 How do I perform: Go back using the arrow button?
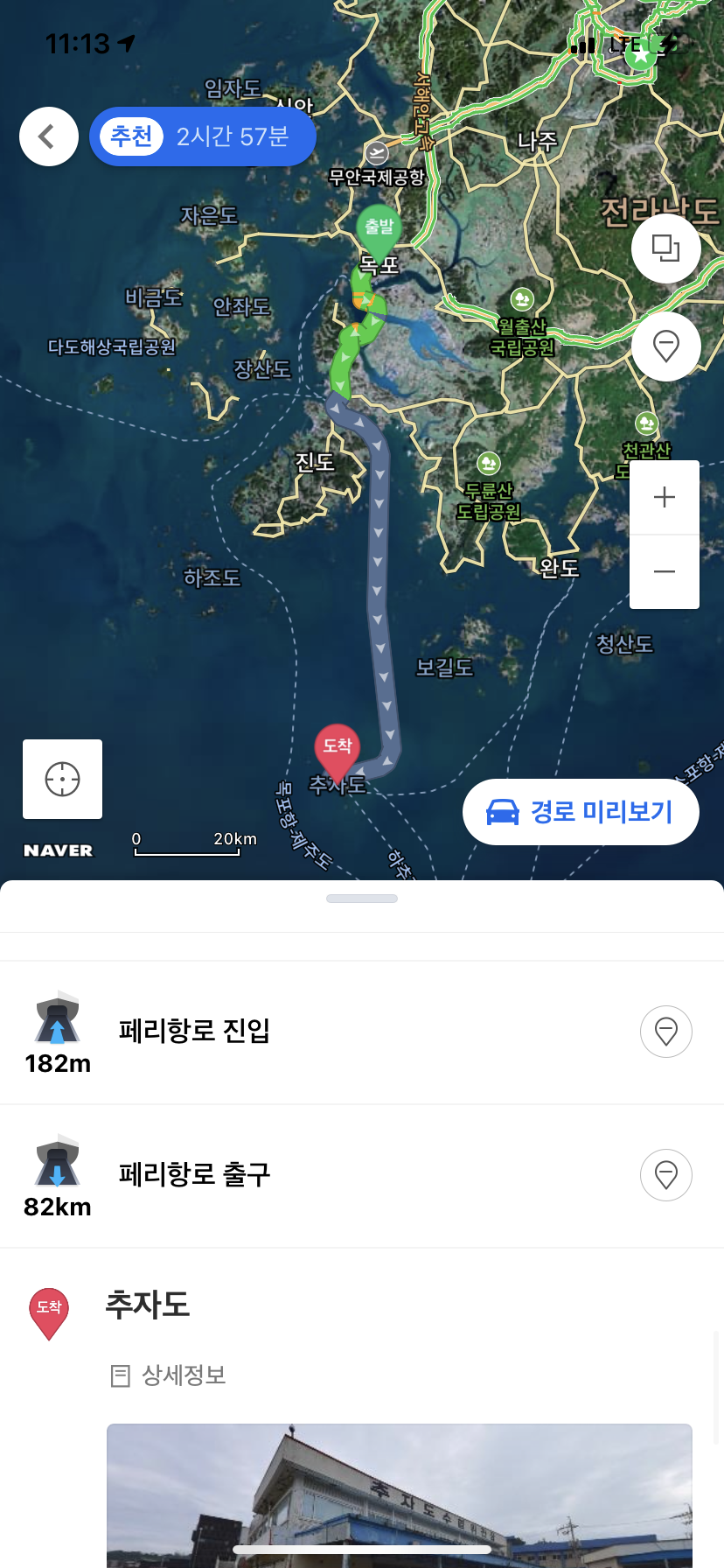[x=49, y=136]
